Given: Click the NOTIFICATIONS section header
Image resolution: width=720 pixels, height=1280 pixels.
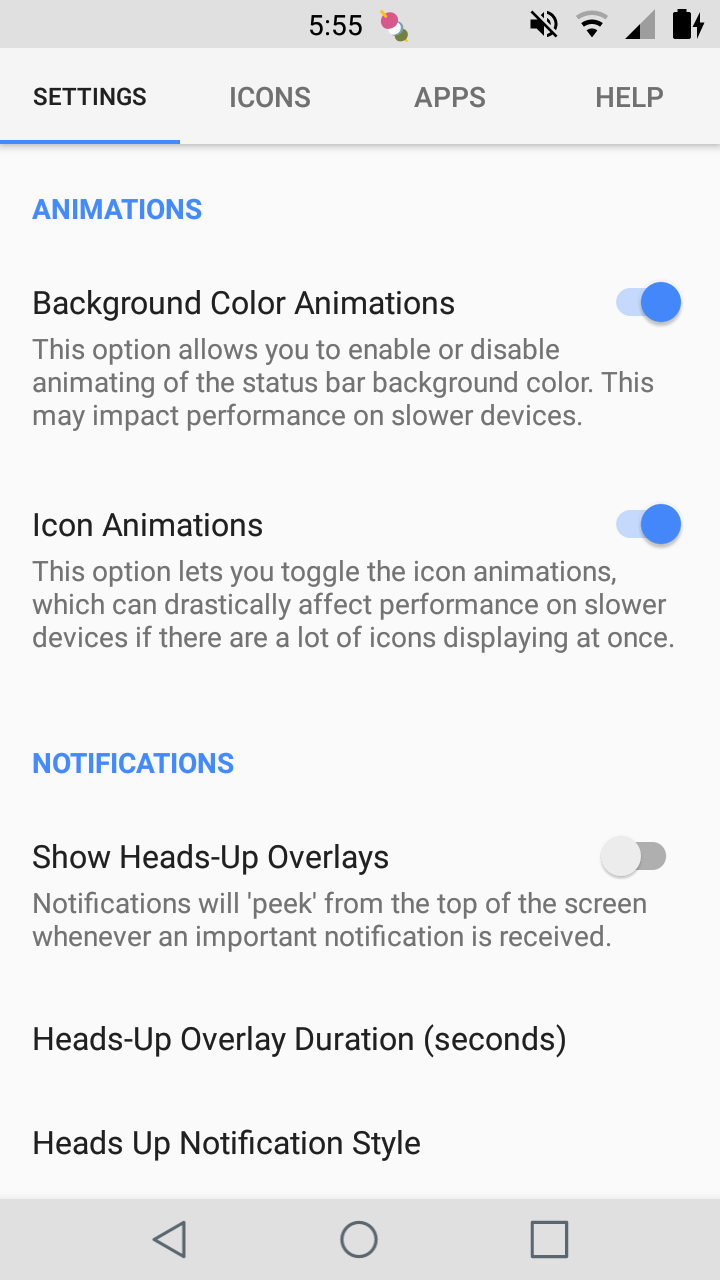Looking at the screenshot, I should click(x=132, y=763).
